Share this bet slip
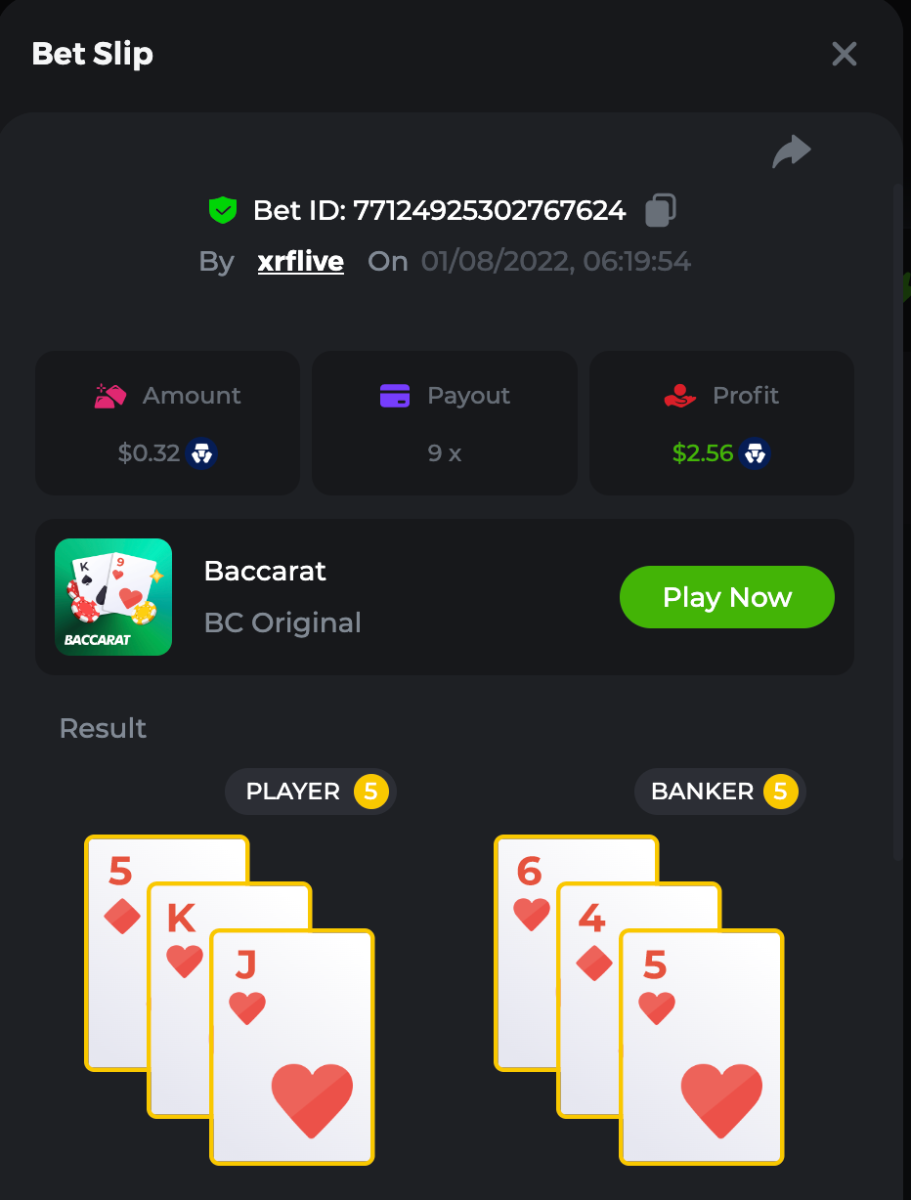The height and width of the screenshot is (1200, 911). tap(791, 152)
